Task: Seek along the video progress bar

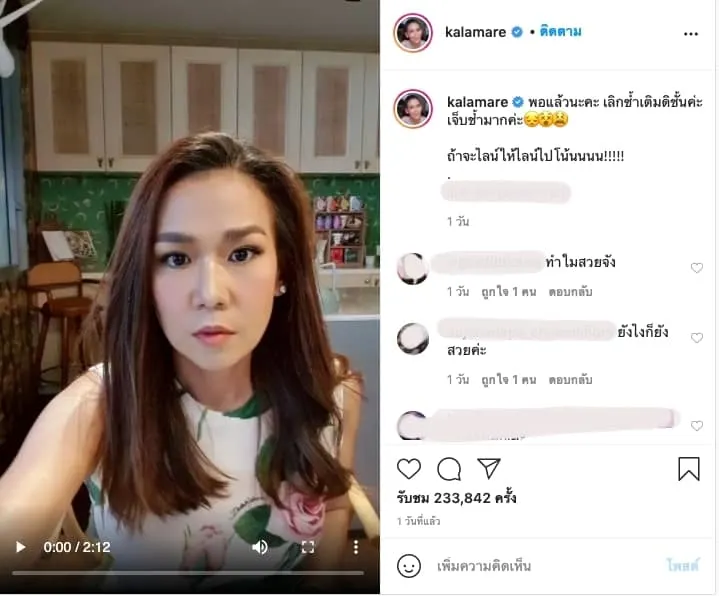Action: [190, 573]
